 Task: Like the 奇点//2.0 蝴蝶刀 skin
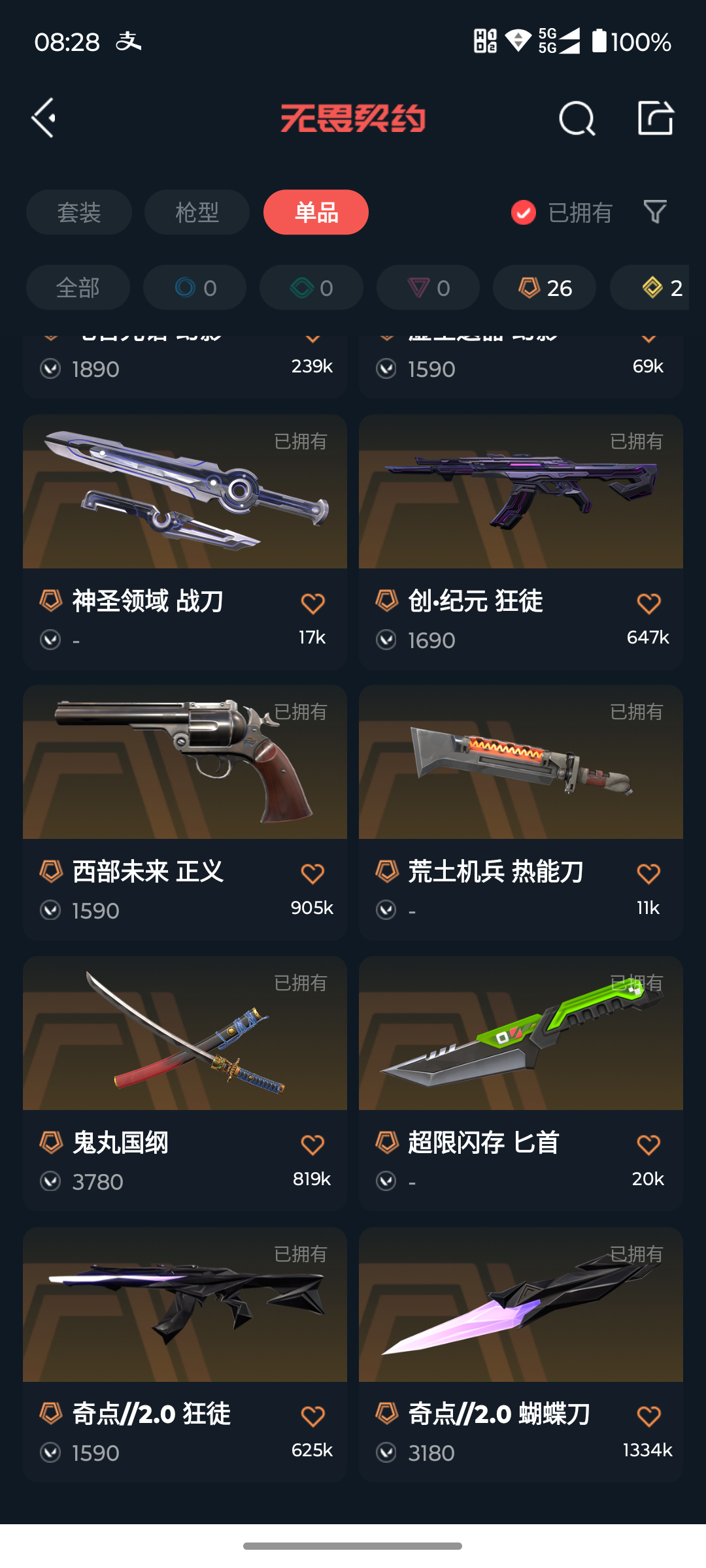(x=648, y=1416)
